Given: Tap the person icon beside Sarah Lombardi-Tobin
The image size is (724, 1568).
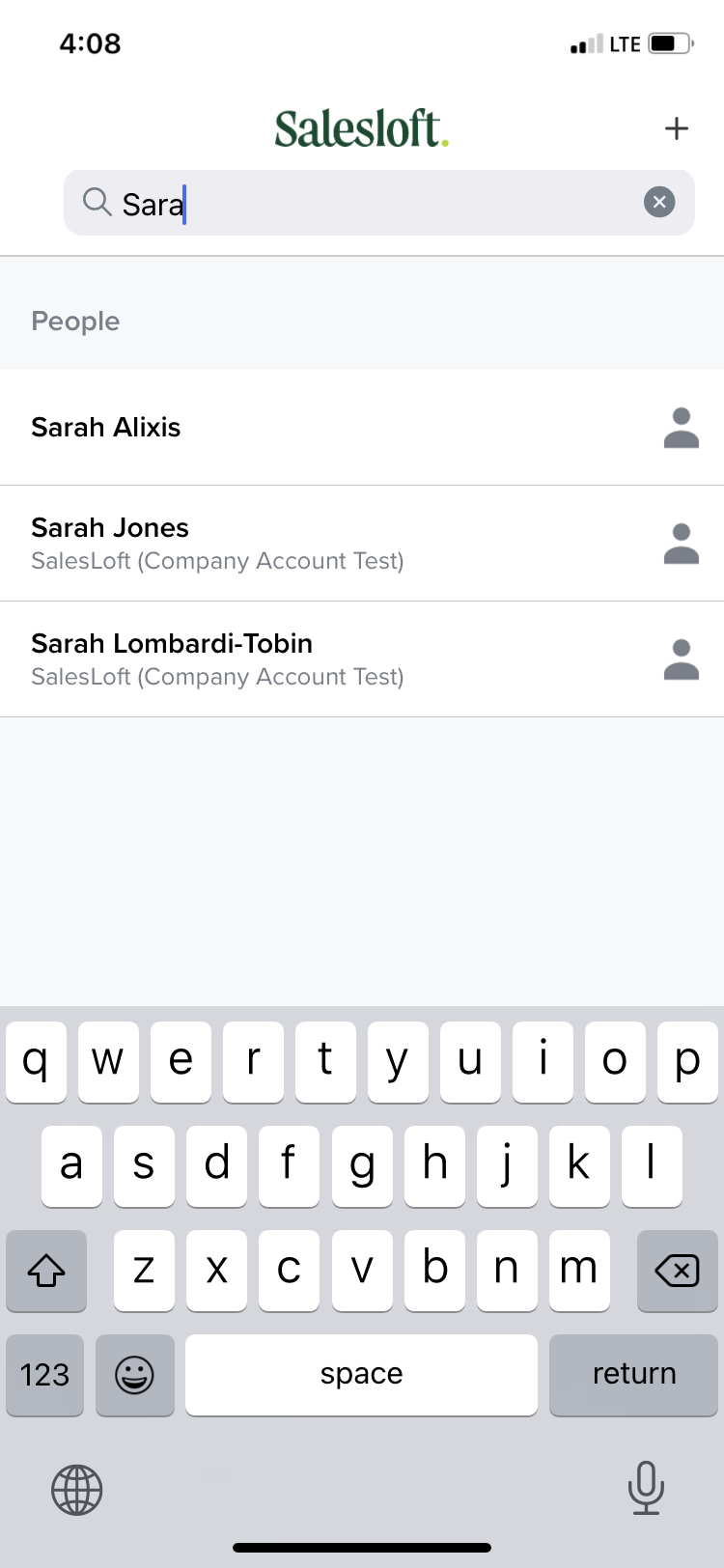Looking at the screenshot, I should (681, 658).
